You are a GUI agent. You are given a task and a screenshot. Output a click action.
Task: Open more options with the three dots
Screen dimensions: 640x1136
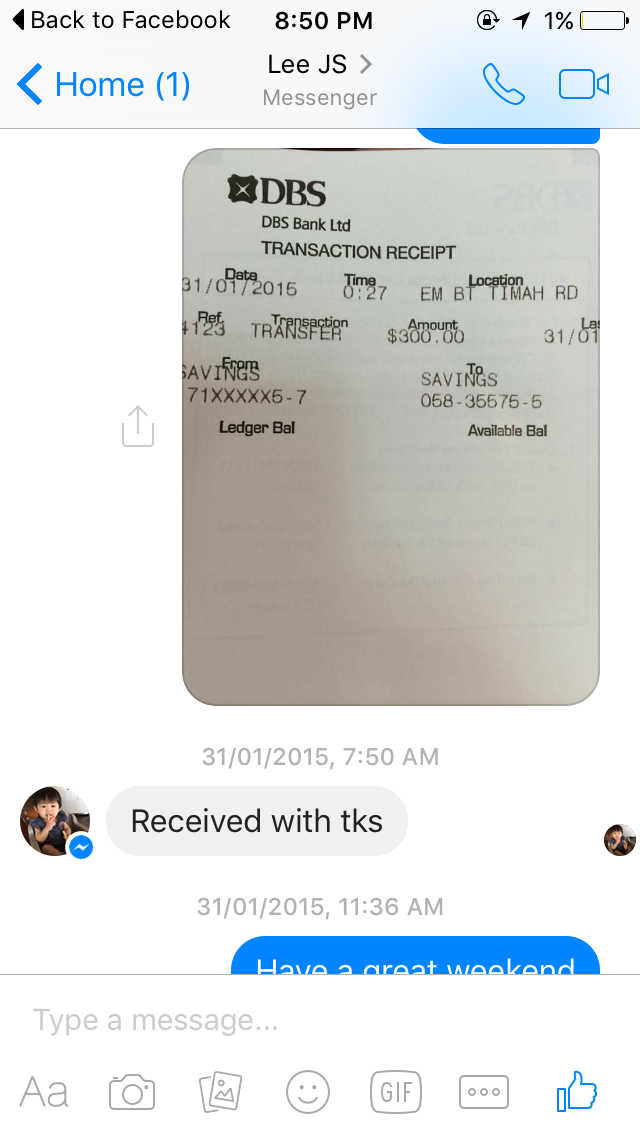click(x=484, y=1092)
